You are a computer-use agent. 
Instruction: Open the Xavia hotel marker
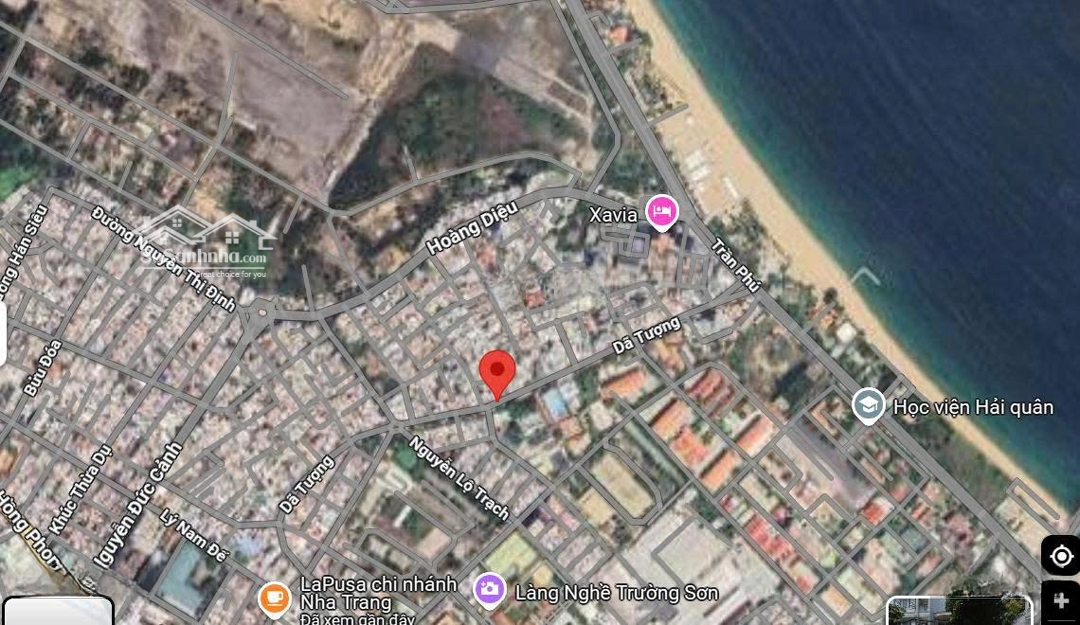tap(661, 212)
